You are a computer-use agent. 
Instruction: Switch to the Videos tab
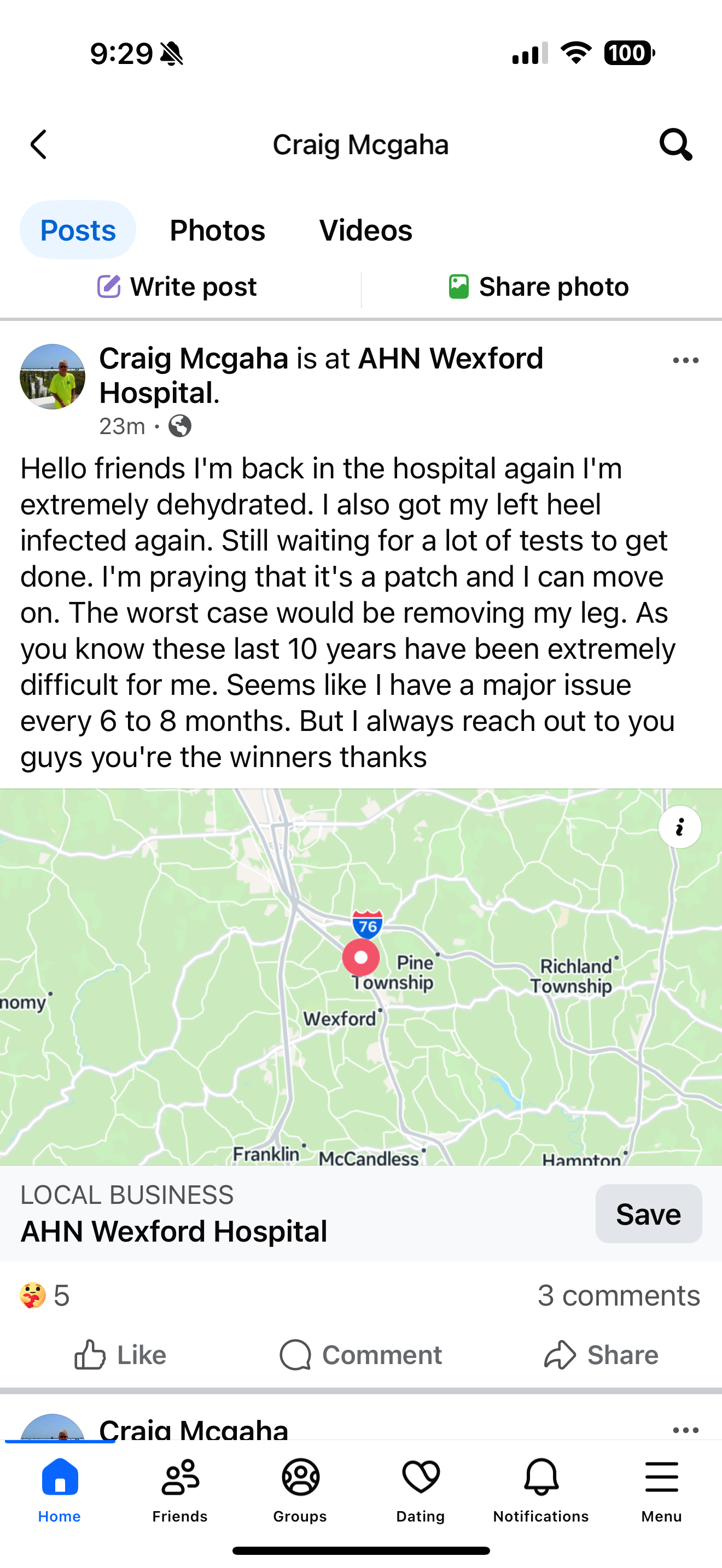click(x=365, y=230)
